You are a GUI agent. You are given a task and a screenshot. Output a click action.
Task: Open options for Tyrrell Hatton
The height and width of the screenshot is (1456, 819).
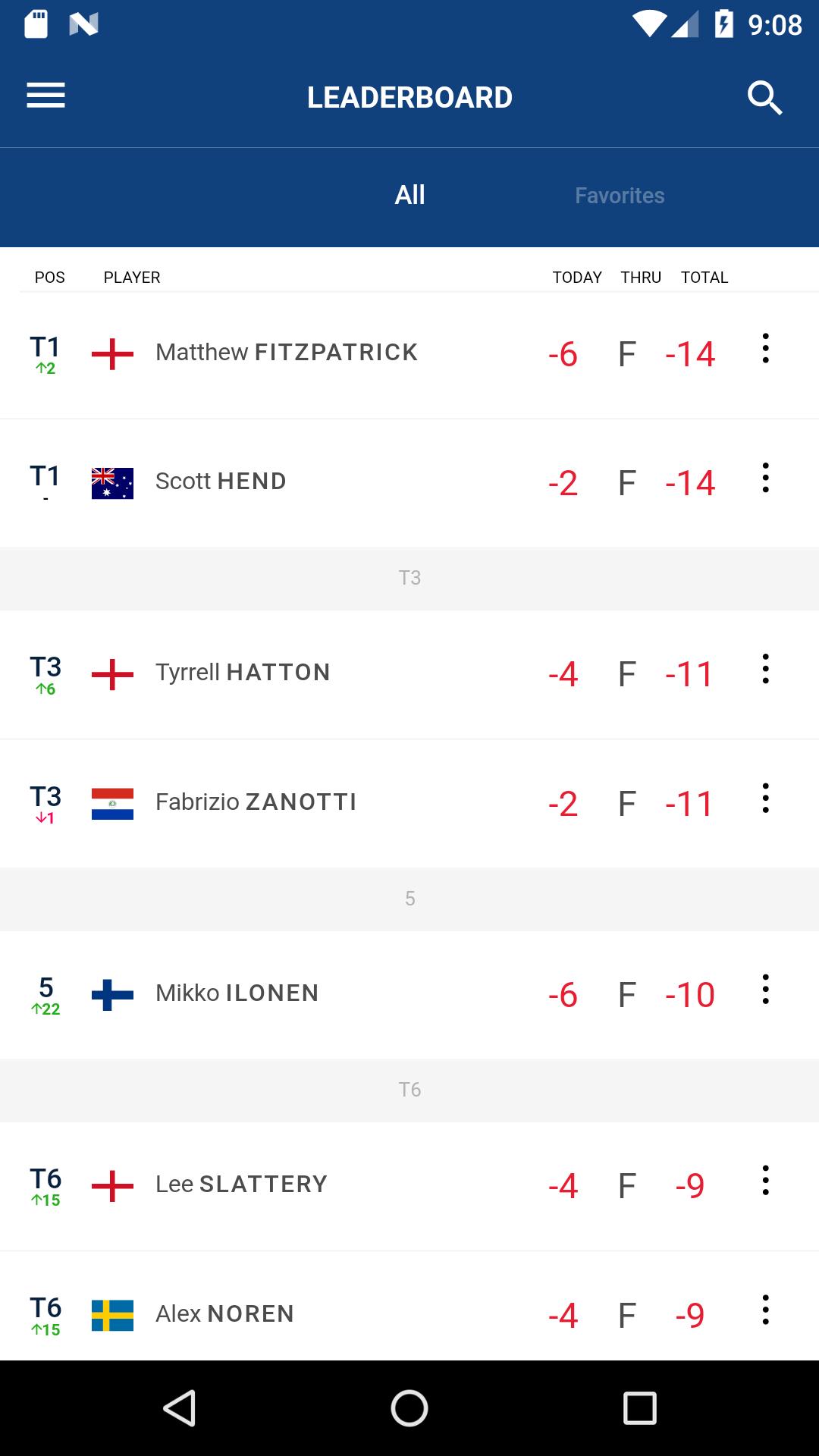point(766,670)
